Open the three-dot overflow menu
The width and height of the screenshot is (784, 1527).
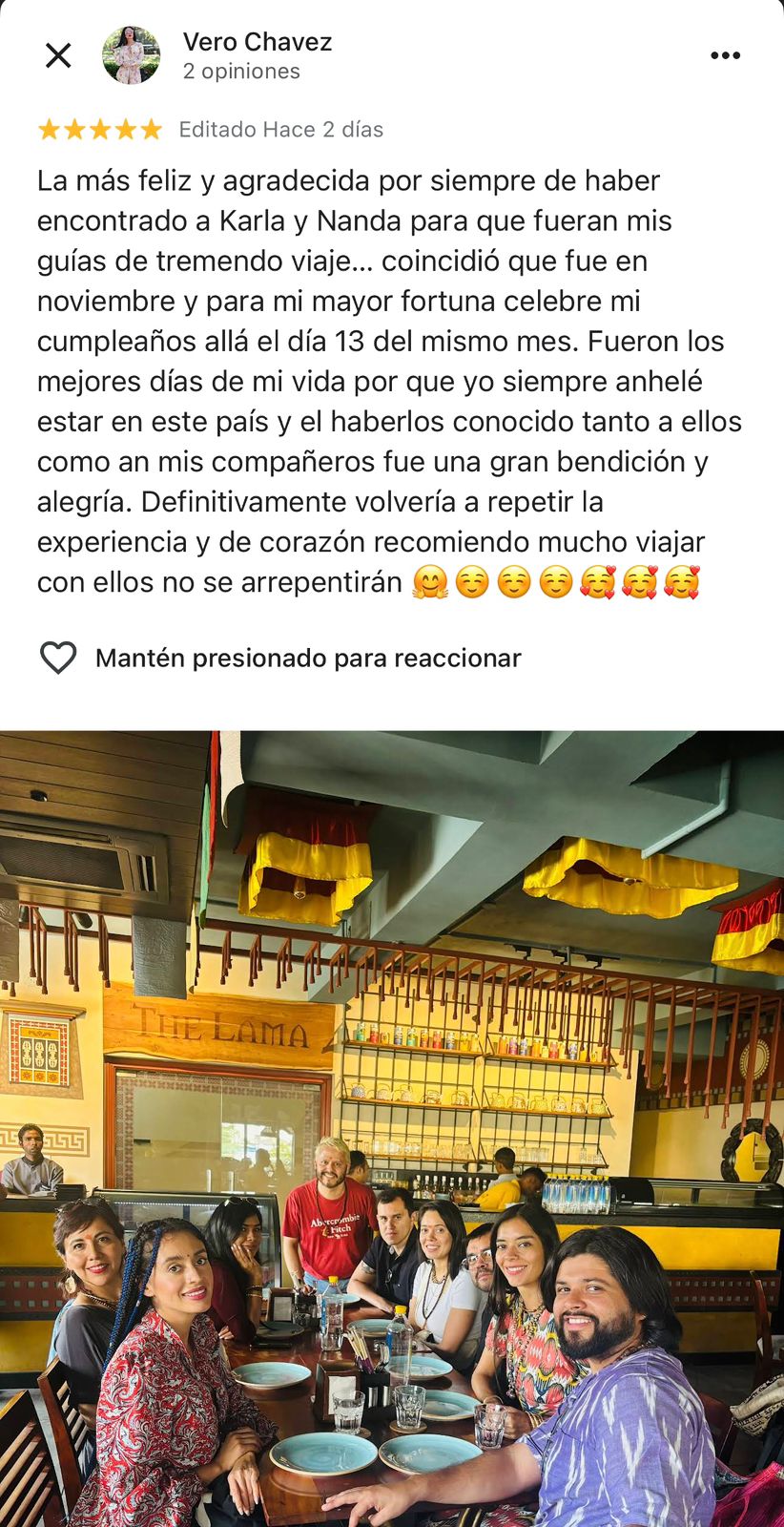point(725,56)
